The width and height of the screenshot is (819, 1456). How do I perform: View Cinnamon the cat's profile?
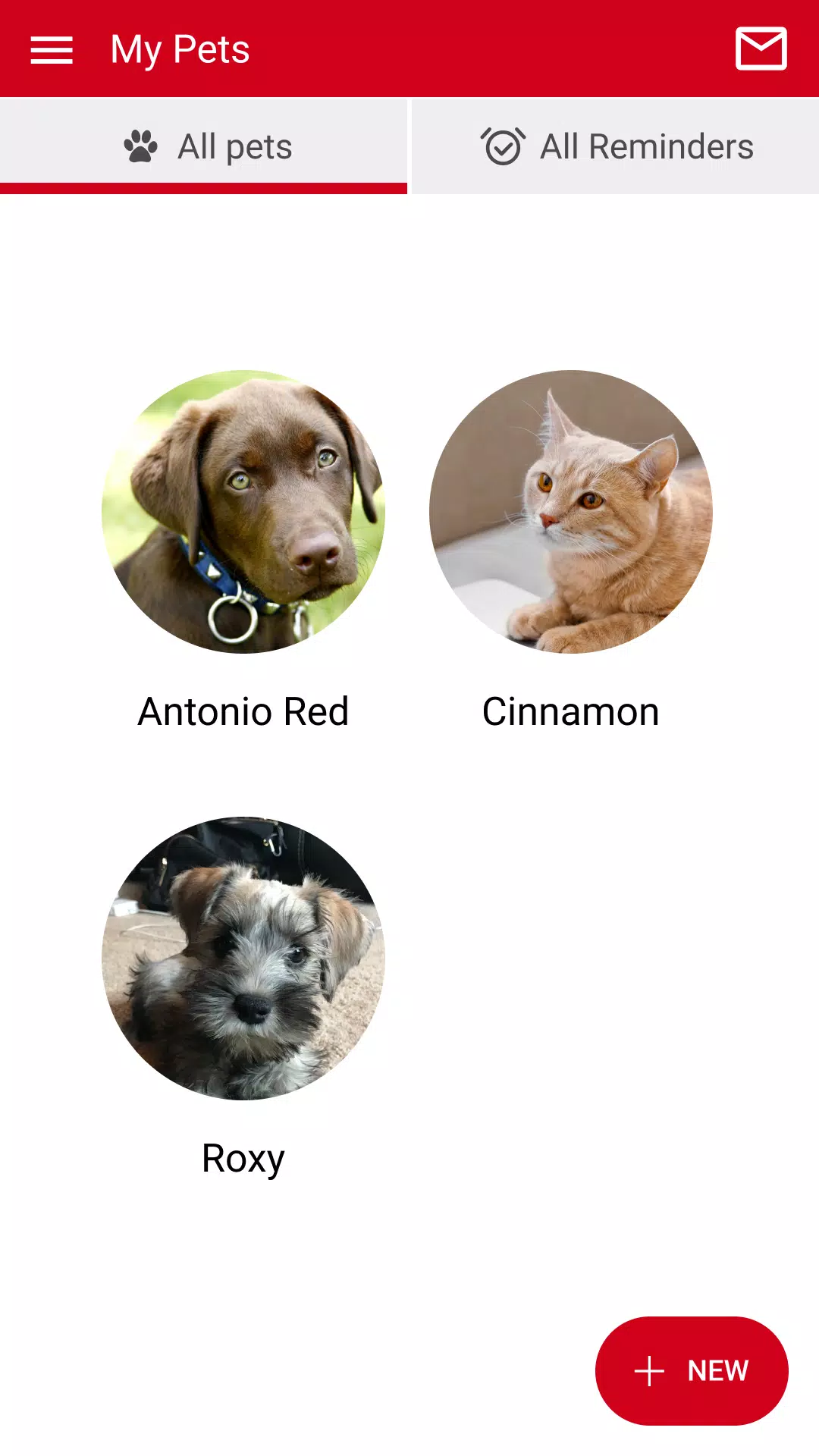[x=570, y=513]
